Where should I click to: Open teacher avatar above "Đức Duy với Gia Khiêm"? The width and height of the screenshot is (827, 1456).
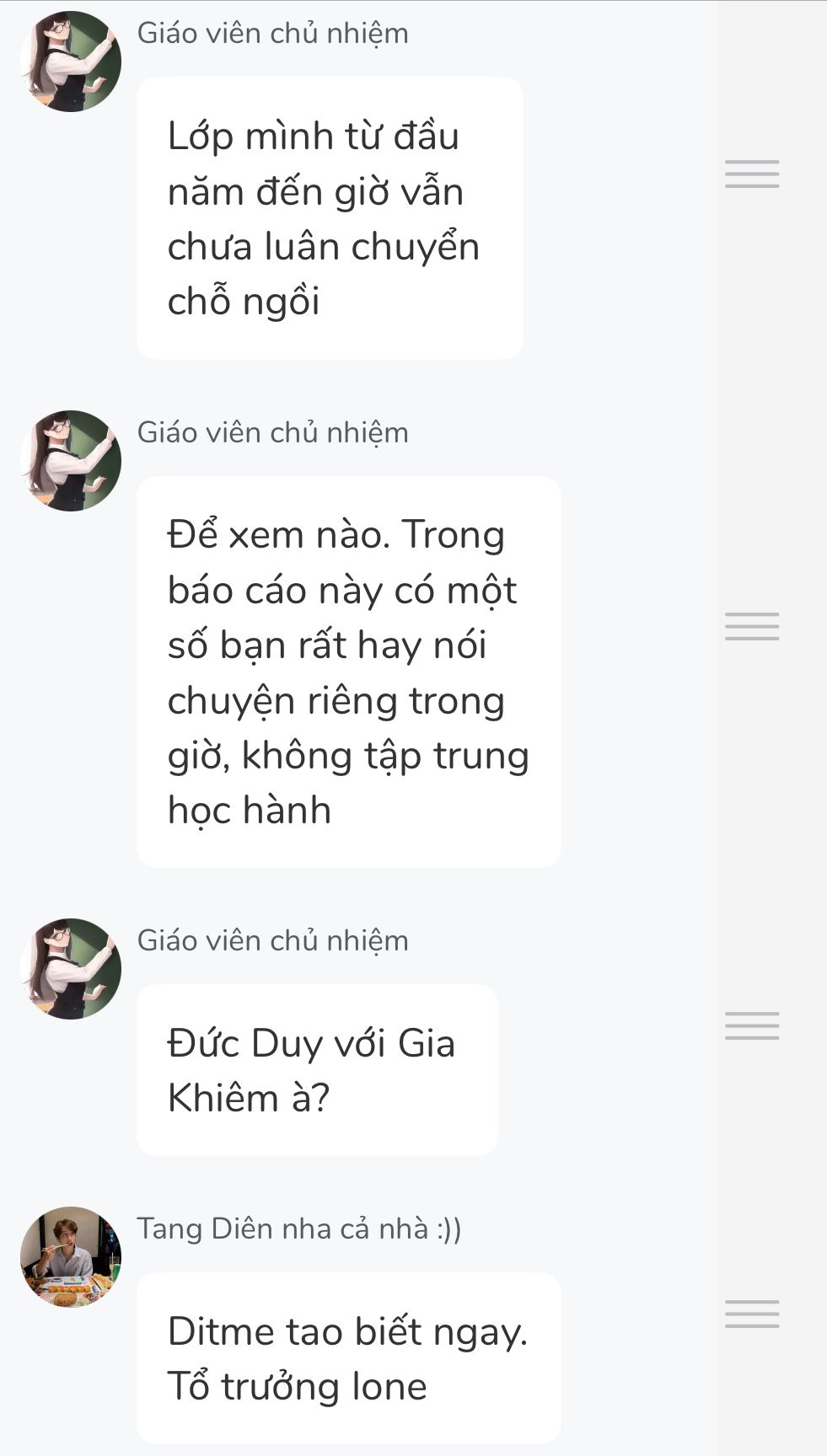coord(71,968)
